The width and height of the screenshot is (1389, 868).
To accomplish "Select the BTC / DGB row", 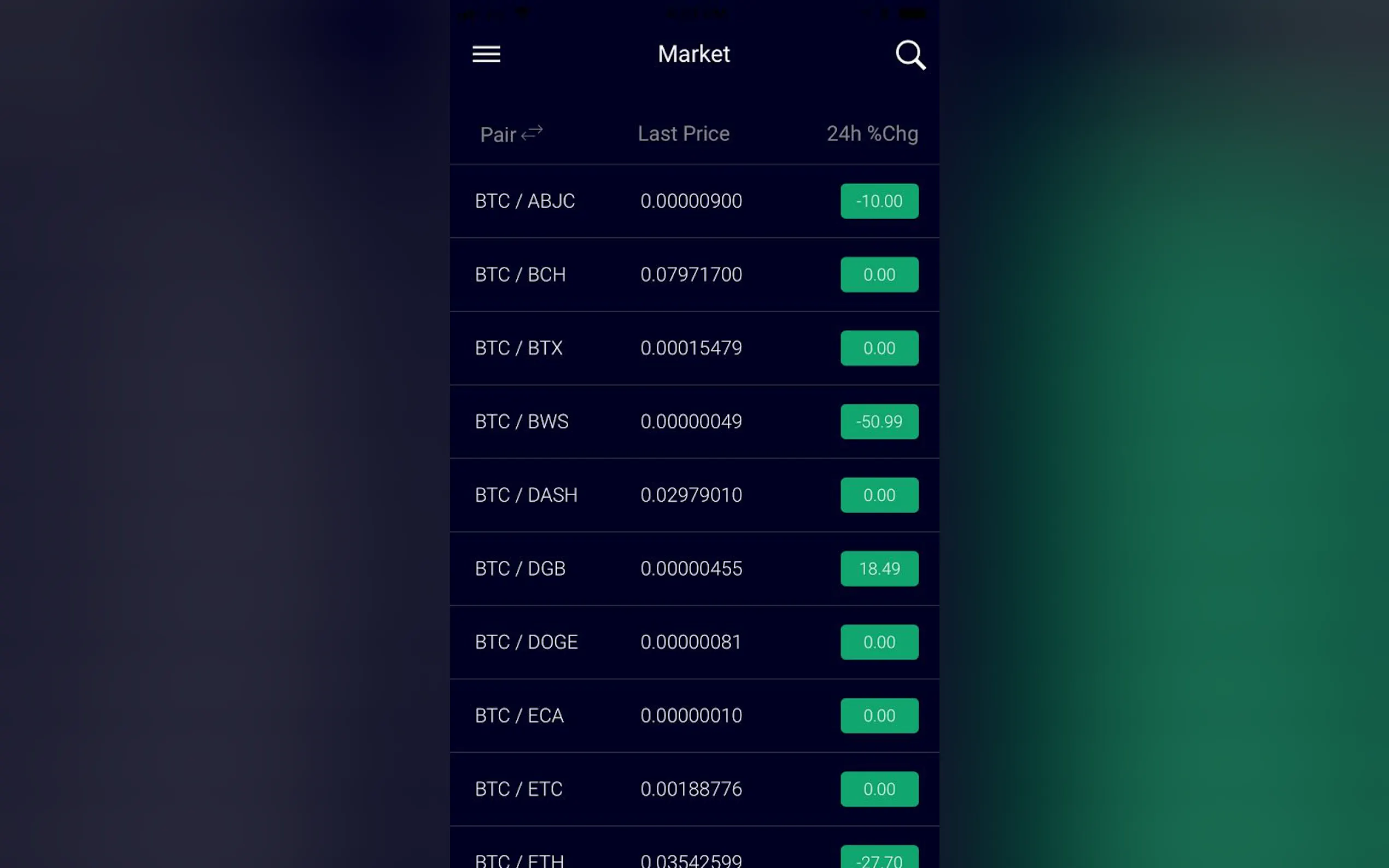I will (693, 568).
